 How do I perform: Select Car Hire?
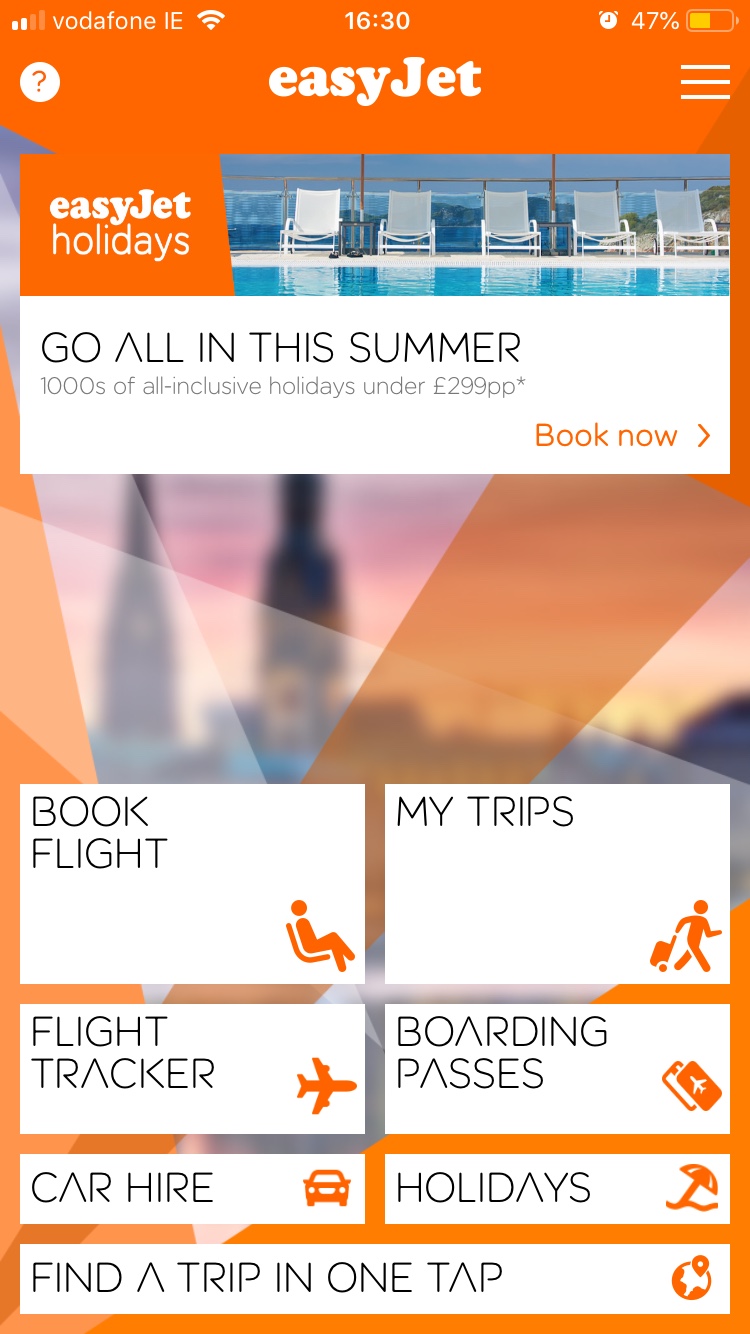(192, 1189)
